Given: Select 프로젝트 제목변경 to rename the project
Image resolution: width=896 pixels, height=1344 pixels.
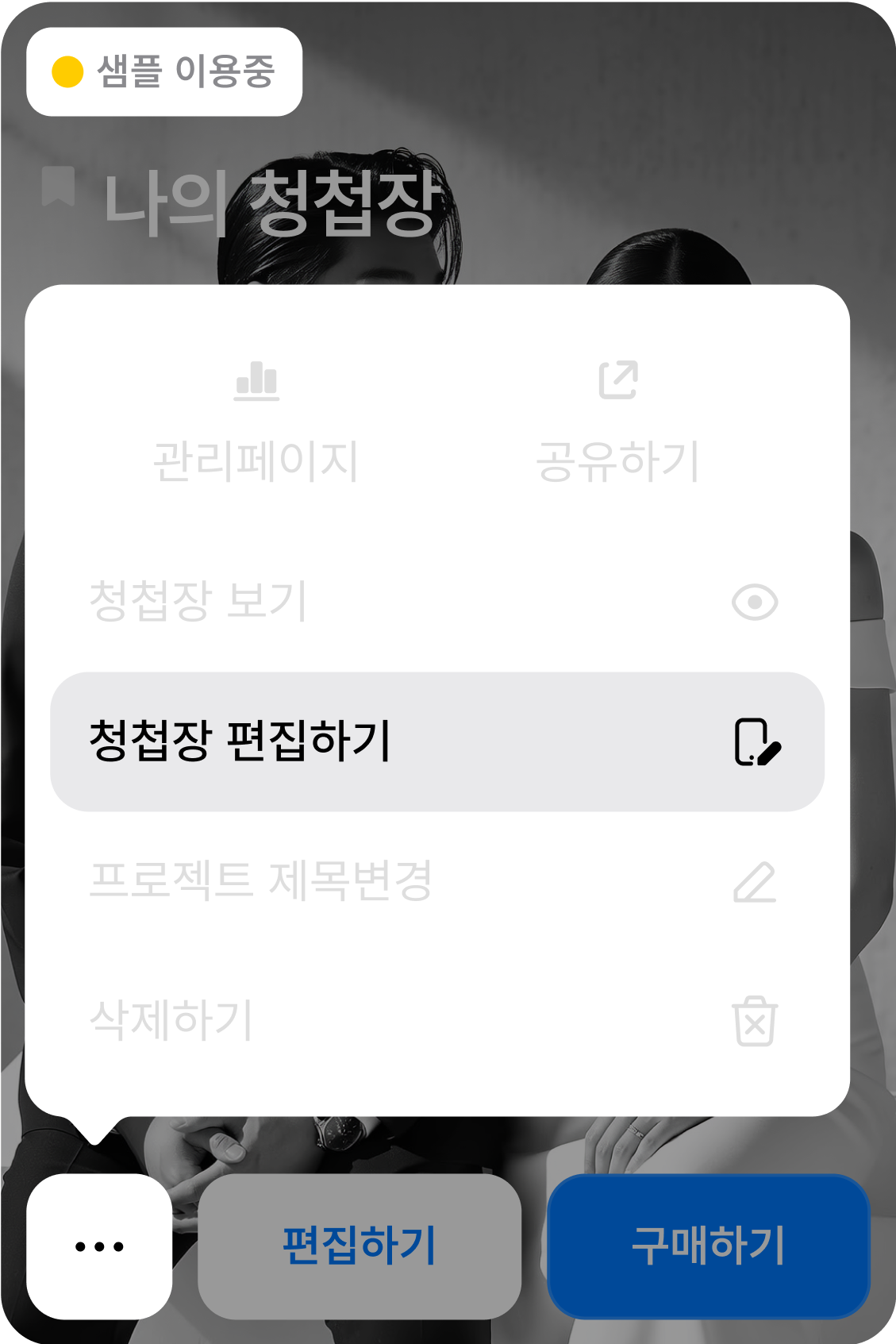Looking at the screenshot, I should (x=436, y=881).
